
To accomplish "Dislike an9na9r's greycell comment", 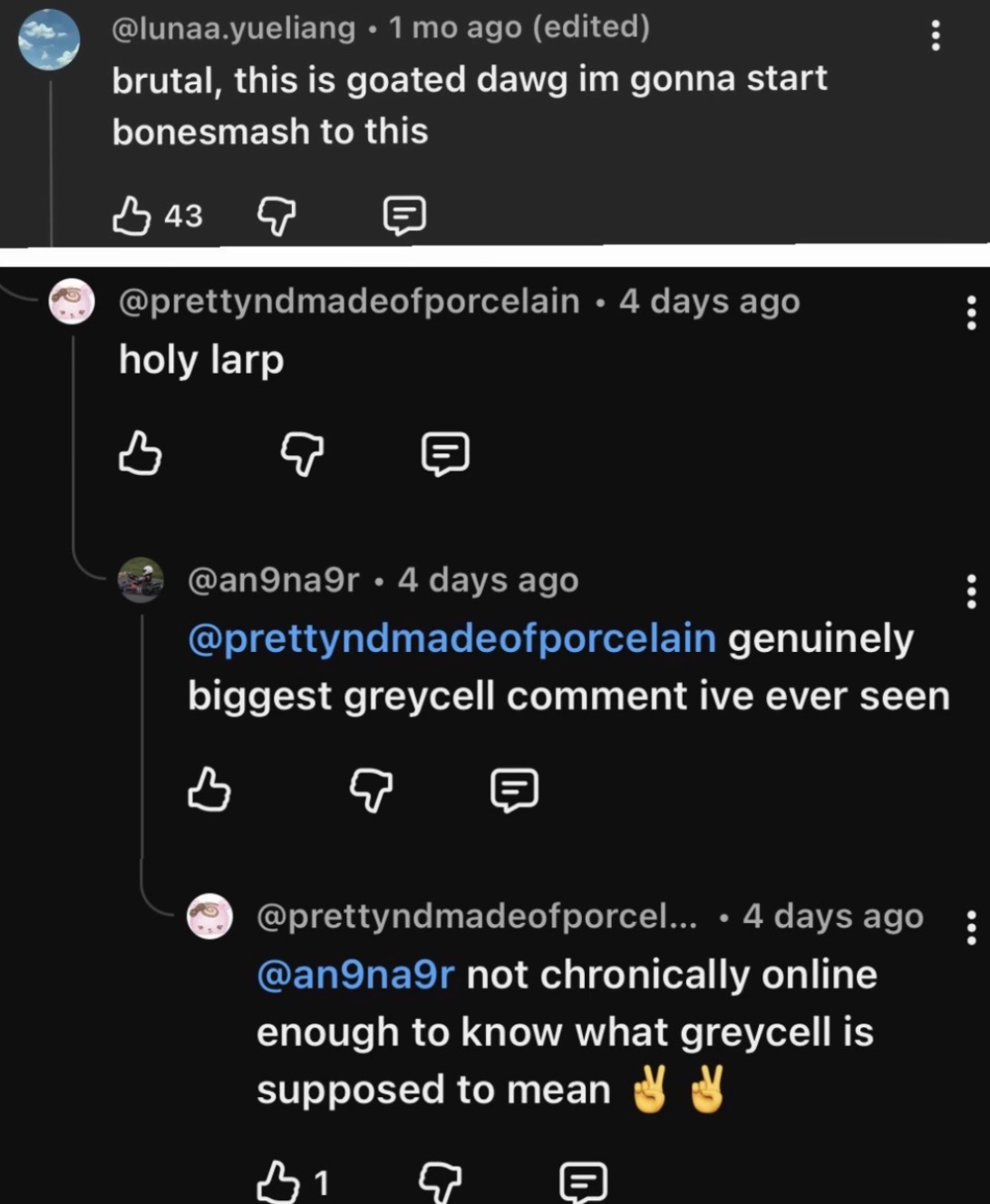I will pos(371,790).
